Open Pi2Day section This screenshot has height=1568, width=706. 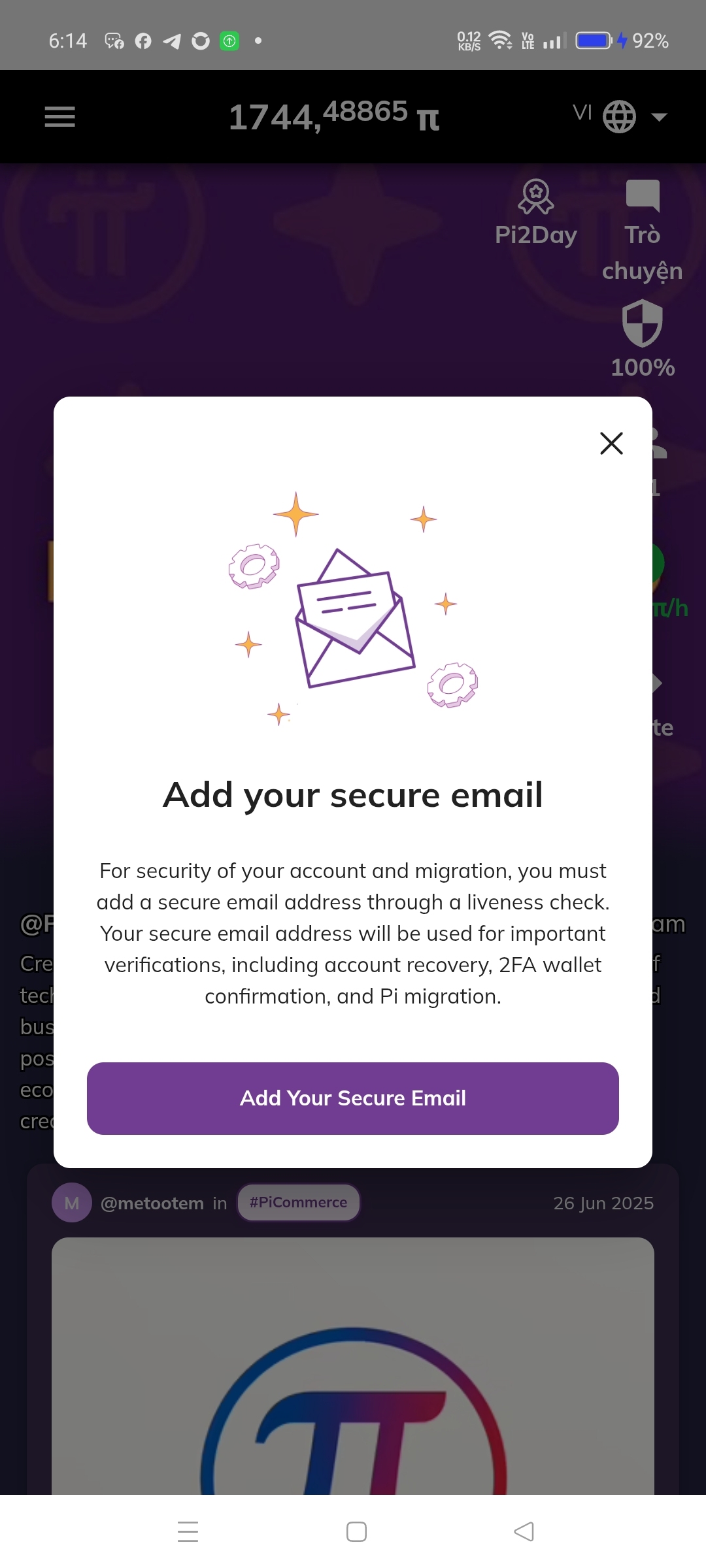pyautogui.click(x=536, y=214)
